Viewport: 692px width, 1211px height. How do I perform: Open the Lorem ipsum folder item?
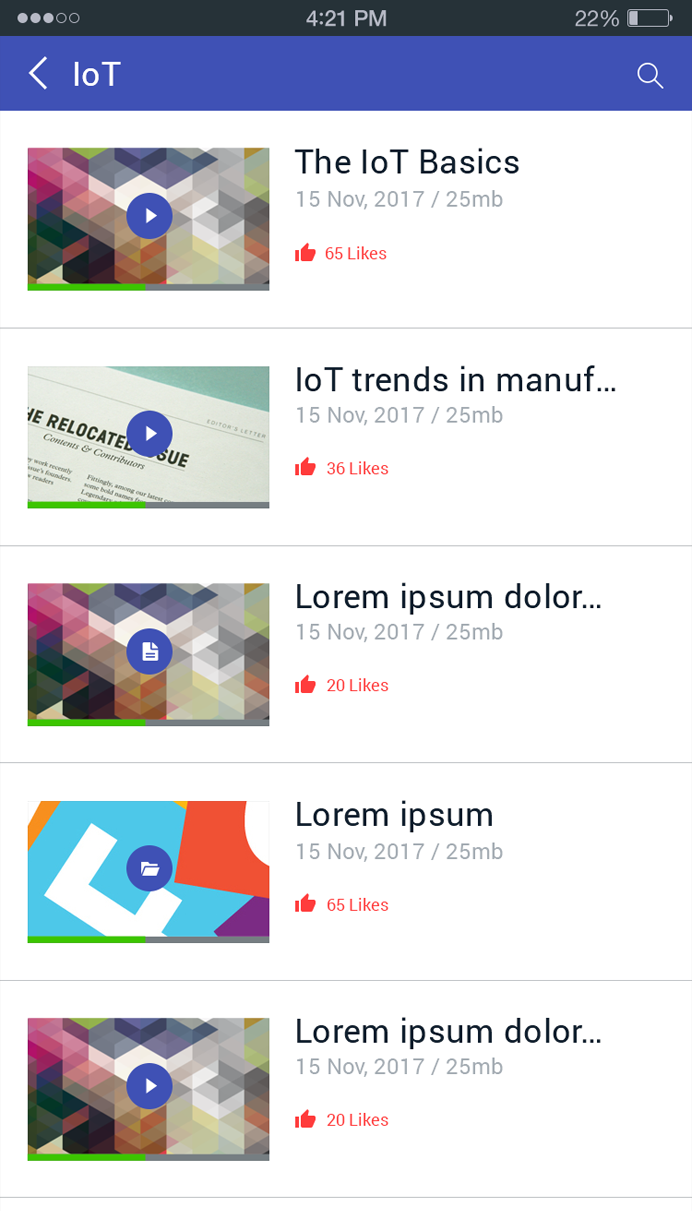tap(150, 868)
